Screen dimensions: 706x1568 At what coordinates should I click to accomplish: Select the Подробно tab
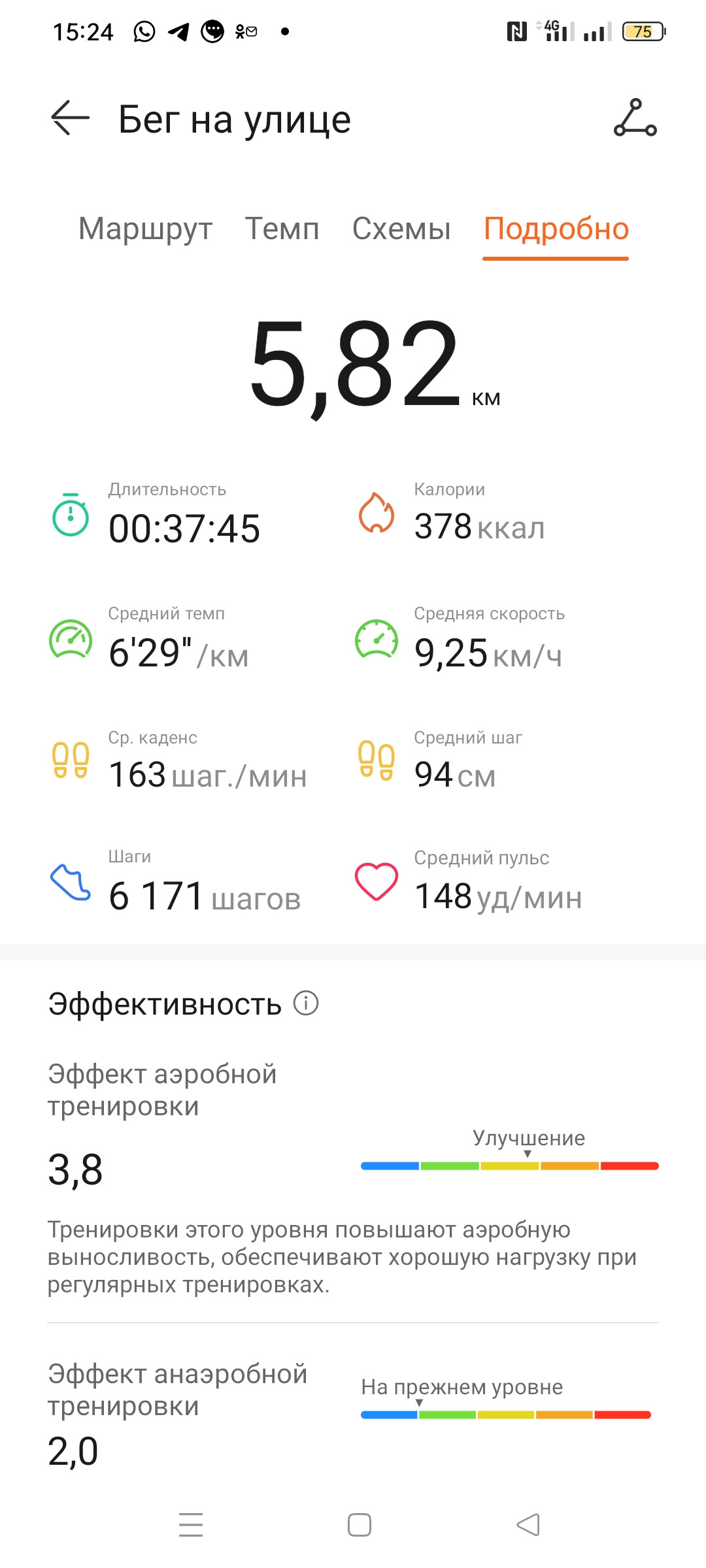click(556, 229)
